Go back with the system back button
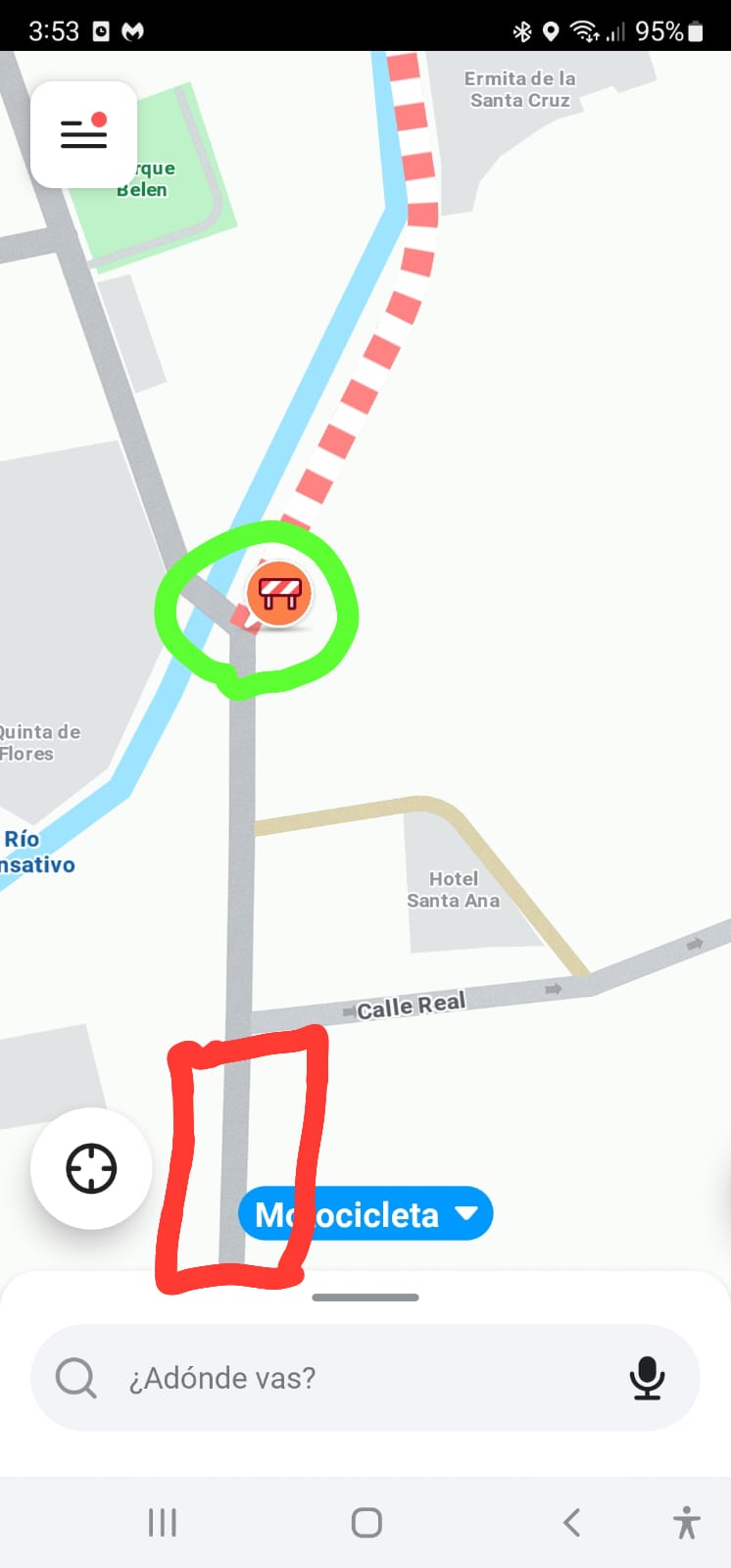The width and height of the screenshot is (731, 1568). (x=572, y=1522)
